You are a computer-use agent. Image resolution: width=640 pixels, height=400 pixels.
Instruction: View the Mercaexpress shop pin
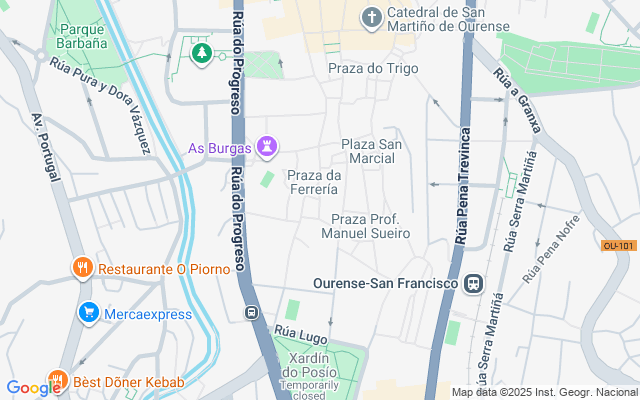[88, 314]
